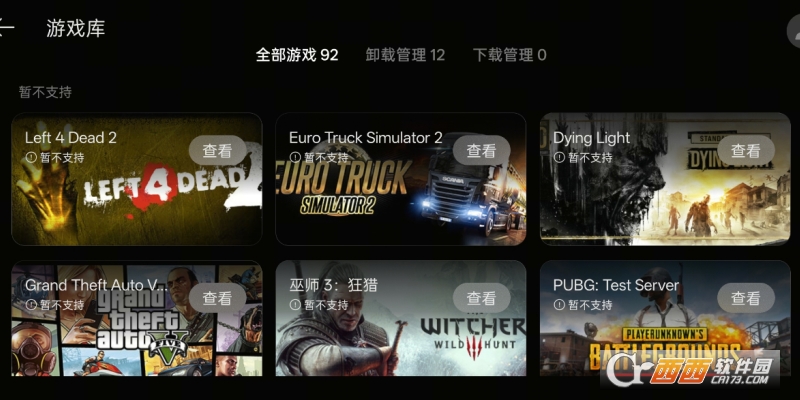Viewport: 800px width, 400px height.
Task: Switch to the 全部游戏 tab
Action: pyautogui.click(x=297, y=55)
